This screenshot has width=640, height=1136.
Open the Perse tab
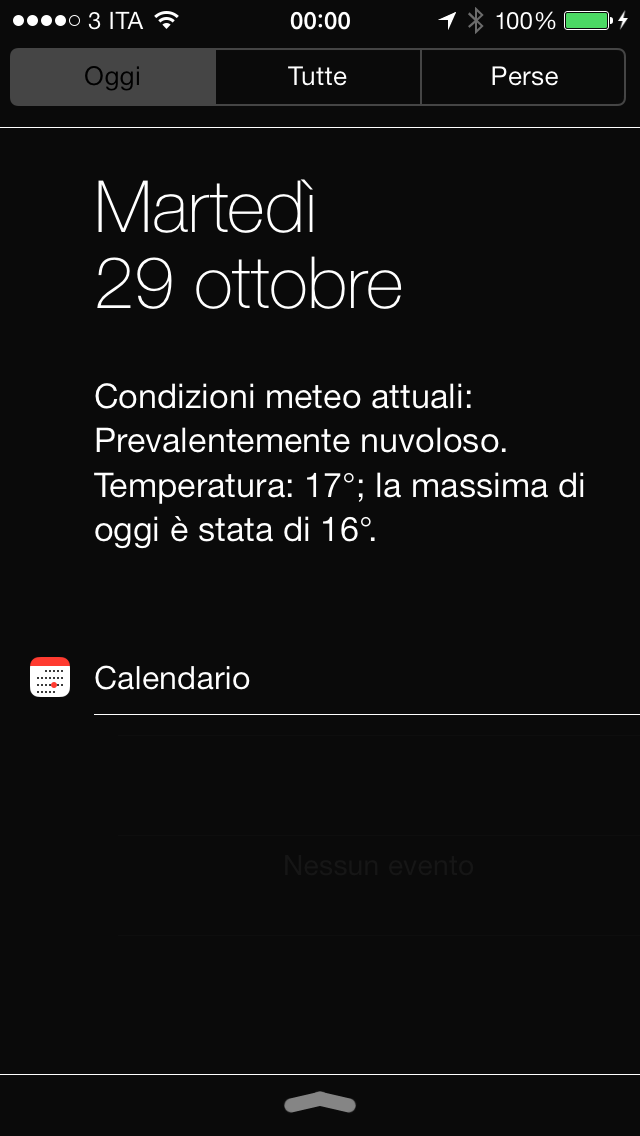point(523,77)
